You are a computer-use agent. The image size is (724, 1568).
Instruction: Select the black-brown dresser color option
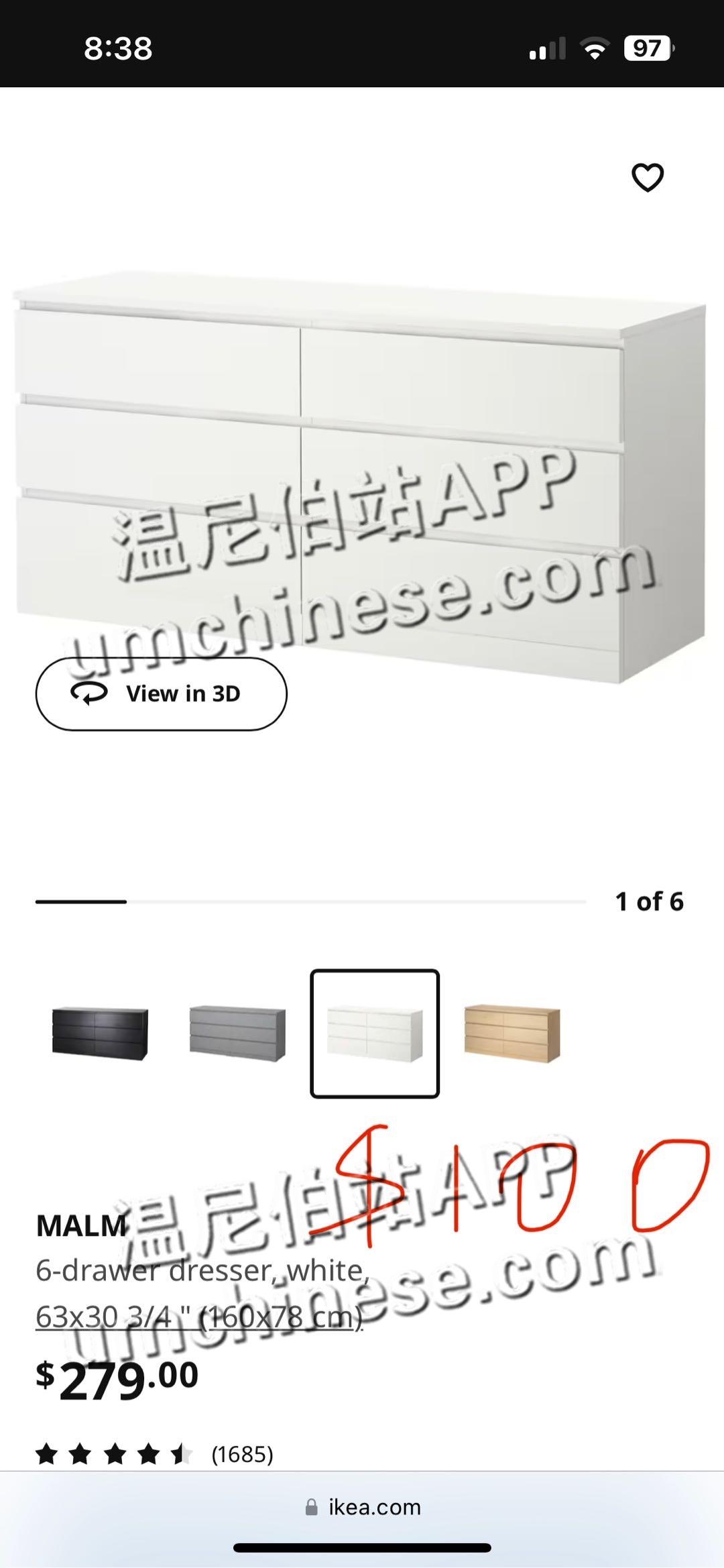pyautogui.click(x=100, y=1033)
